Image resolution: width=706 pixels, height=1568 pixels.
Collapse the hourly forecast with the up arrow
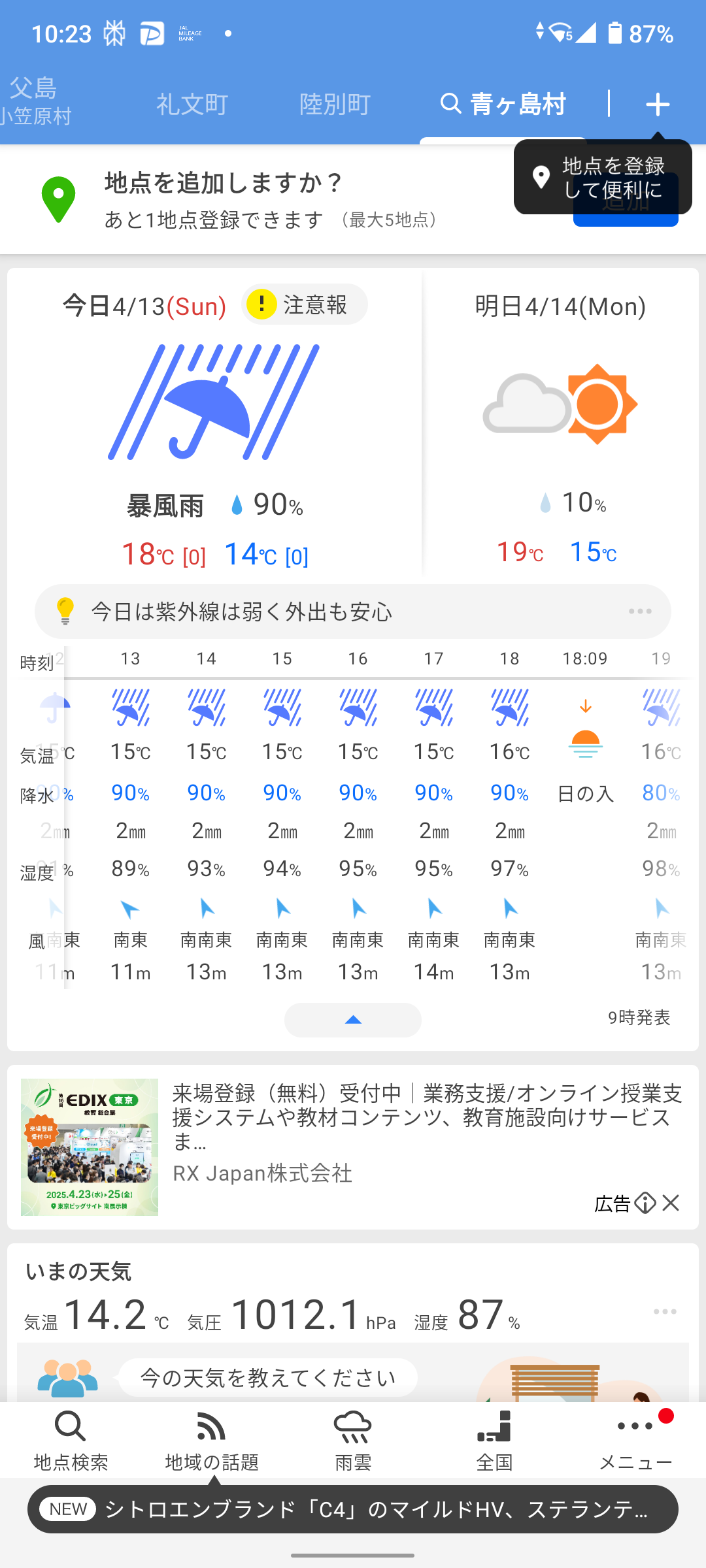(x=353, y=1020)
